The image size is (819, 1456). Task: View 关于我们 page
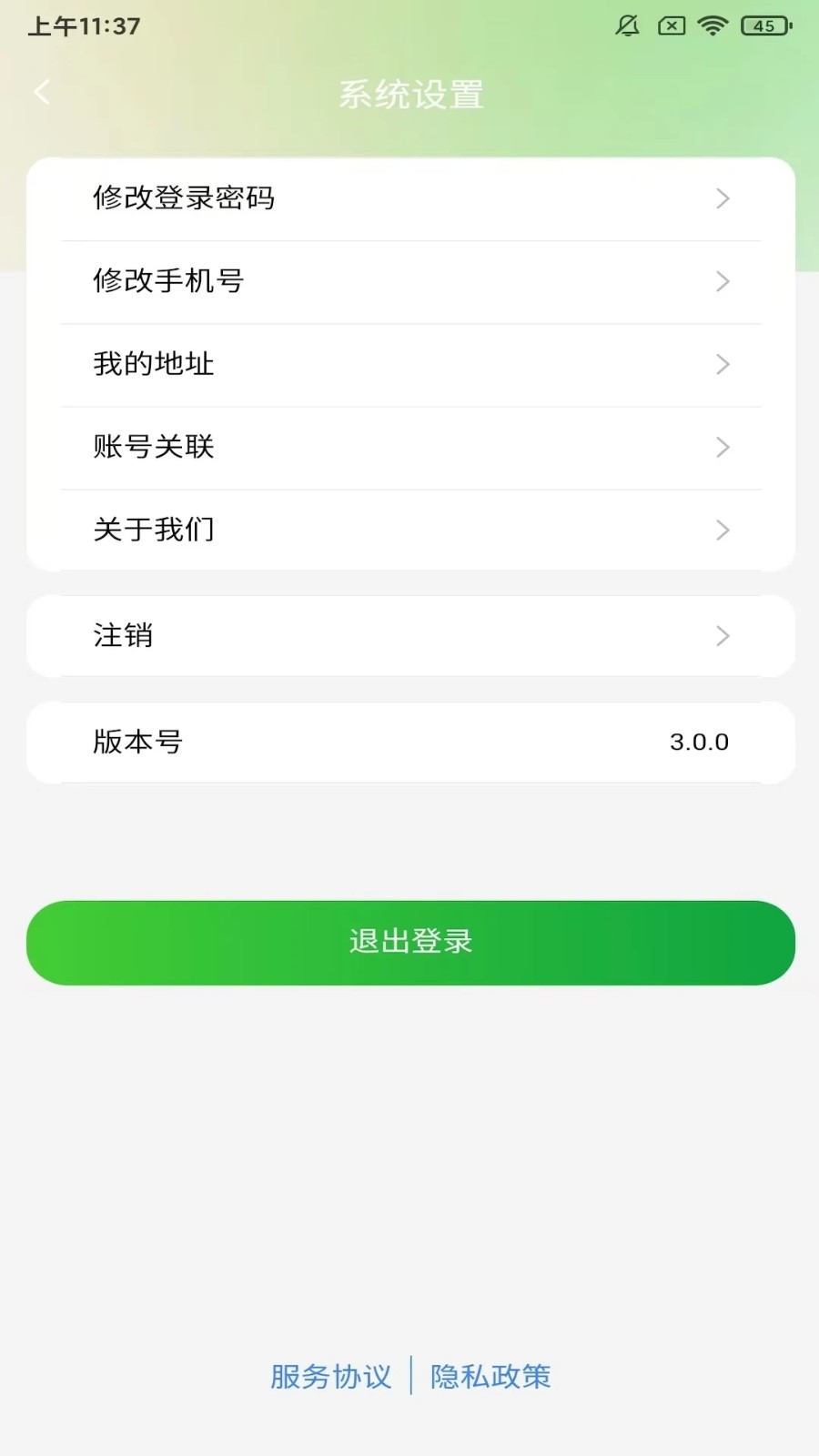[x=410, y=530]
